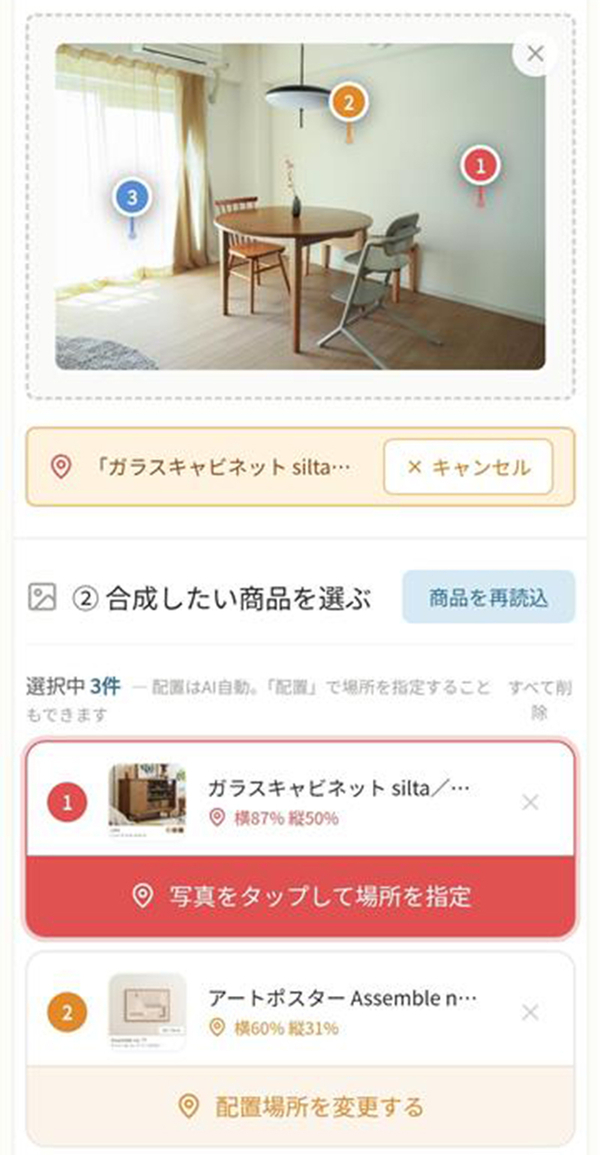Open the ガラスキャビネット silta product card
The image size is (600, 1155).
coord(338,801)
